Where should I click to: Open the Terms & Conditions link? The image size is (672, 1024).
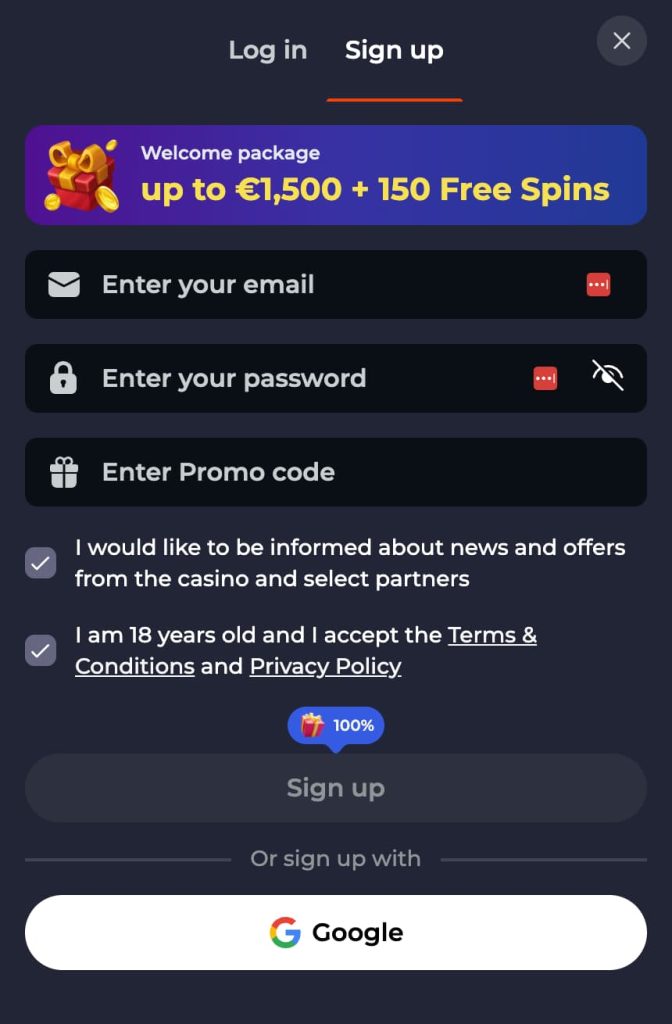coord(492,635)
